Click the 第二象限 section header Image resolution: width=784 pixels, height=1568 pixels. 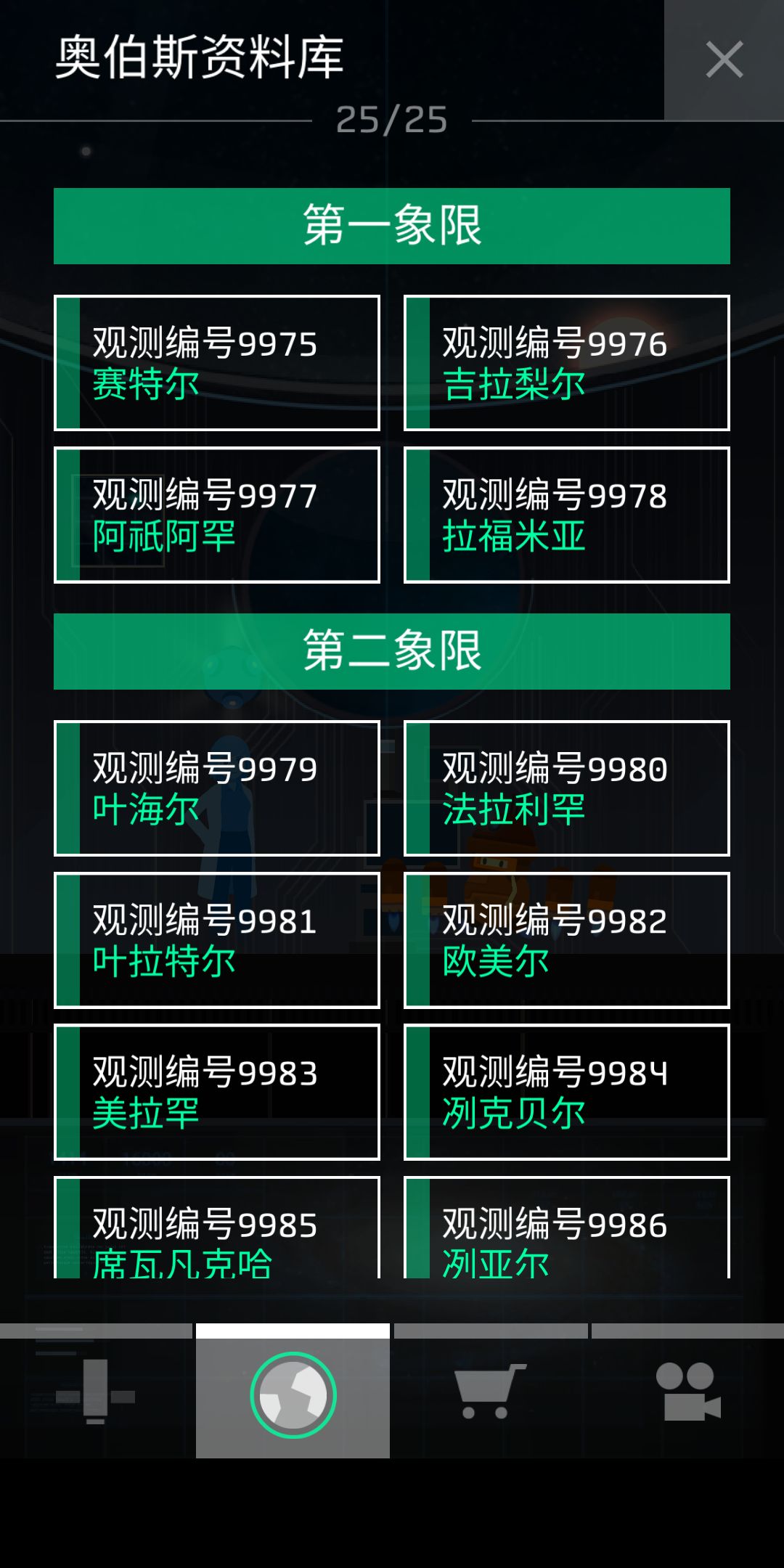tap(392, 651)
